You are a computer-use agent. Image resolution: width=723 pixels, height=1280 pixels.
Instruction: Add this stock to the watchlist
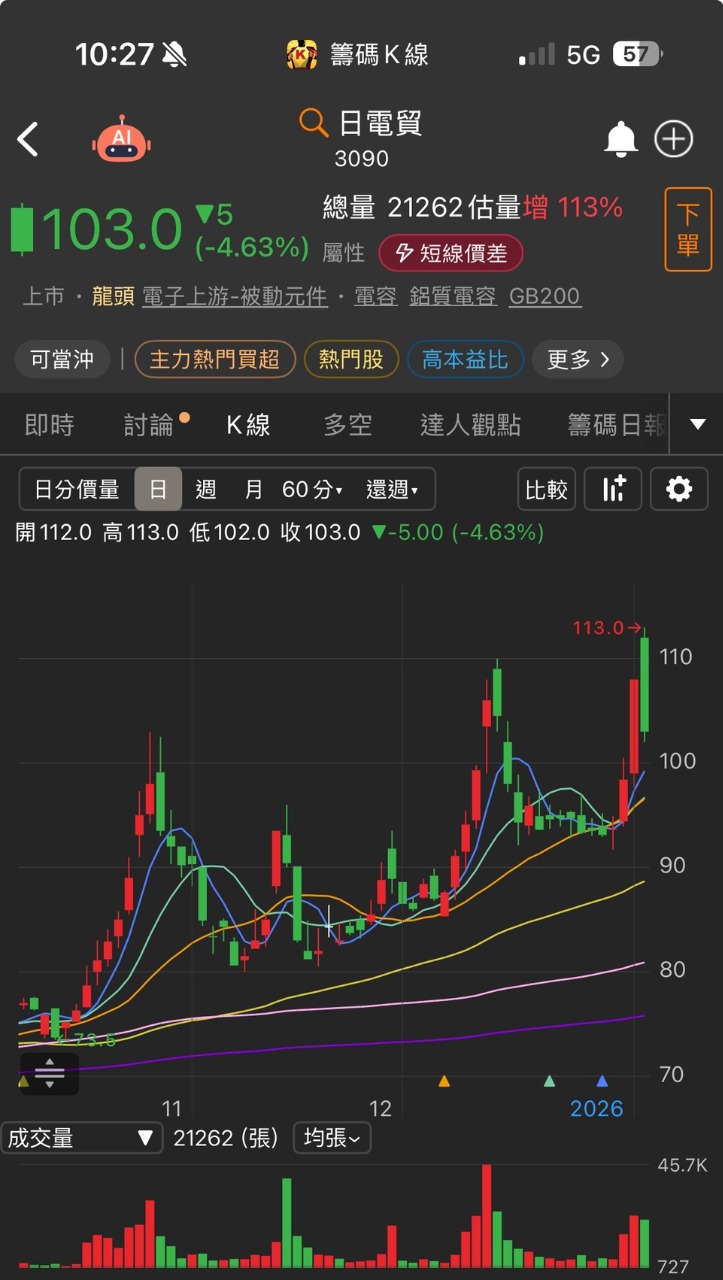(674, 140)
